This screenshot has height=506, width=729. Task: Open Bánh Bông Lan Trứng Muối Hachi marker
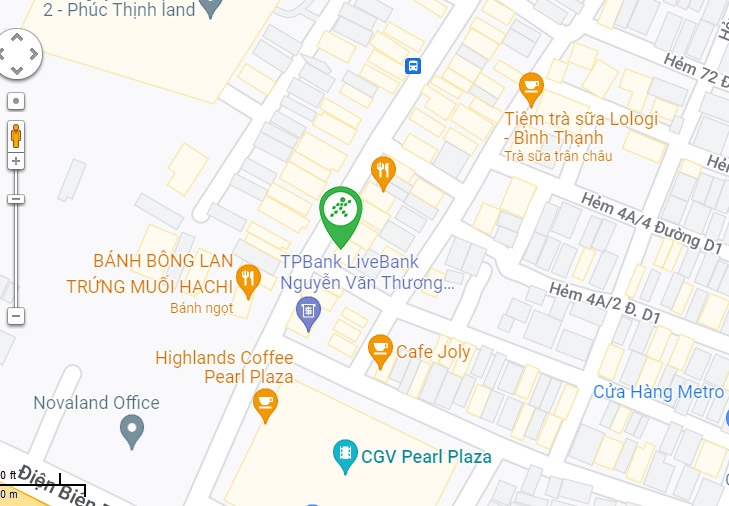coord(246,278)
